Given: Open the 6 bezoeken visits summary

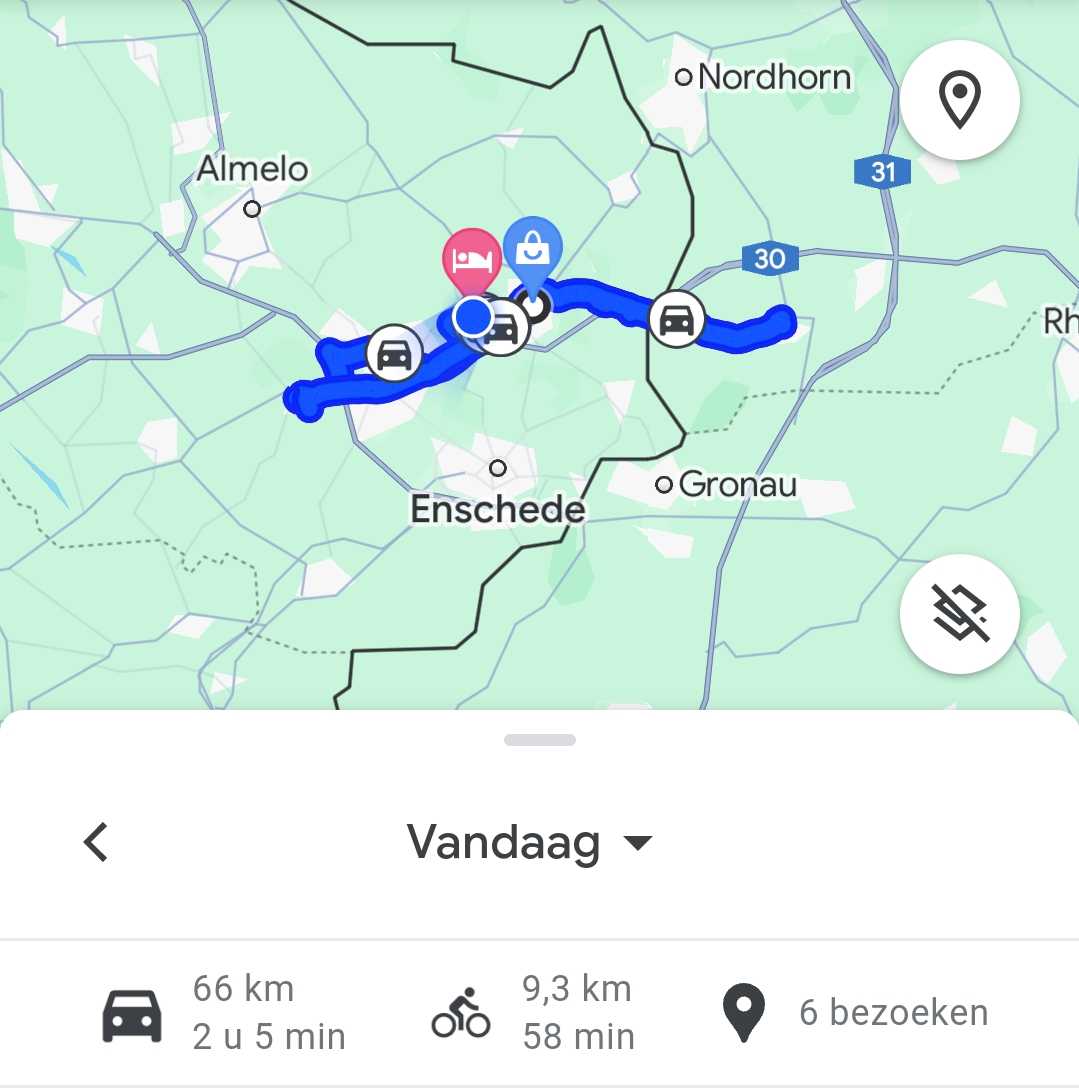Looking at the screenshot, I should point(855,1013).
